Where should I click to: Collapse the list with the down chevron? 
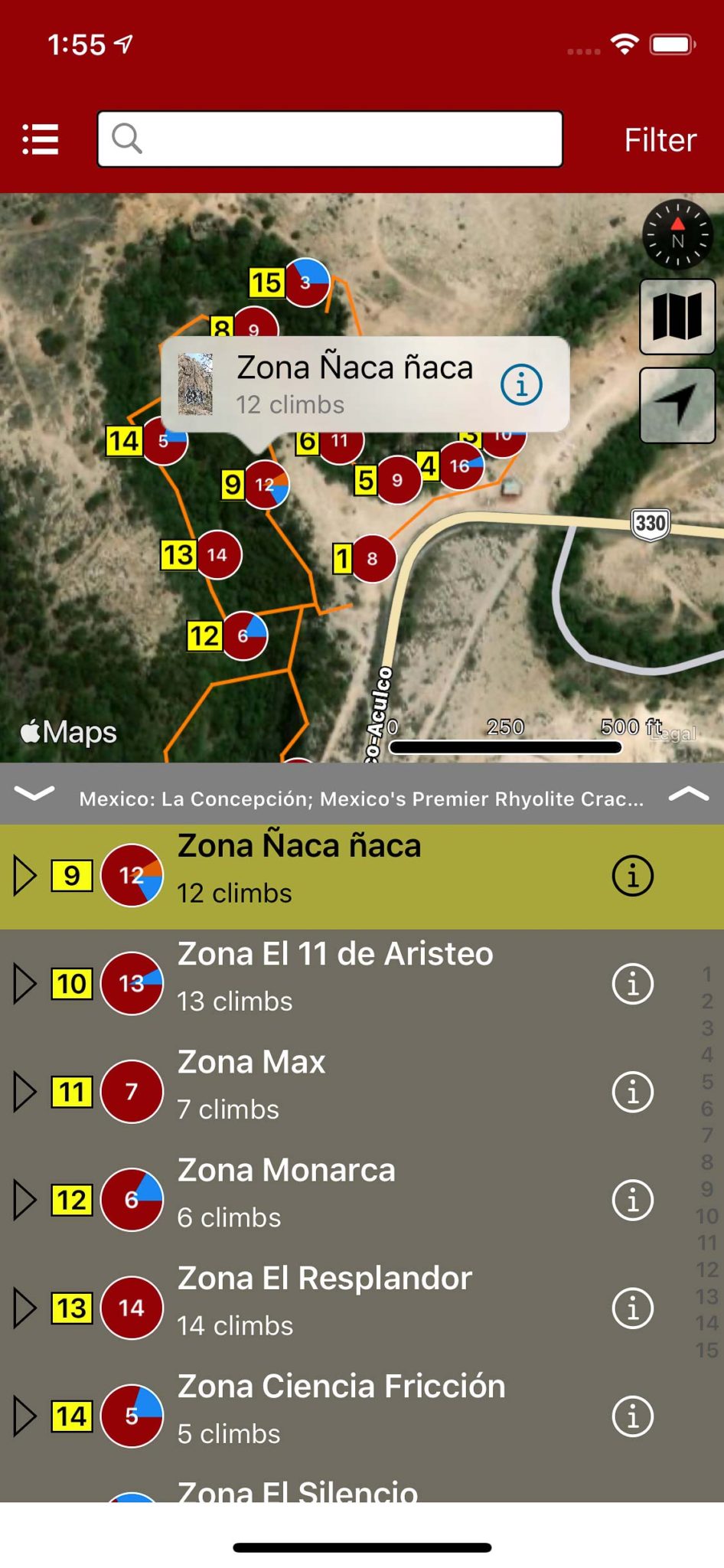click(x=34, y=793)
